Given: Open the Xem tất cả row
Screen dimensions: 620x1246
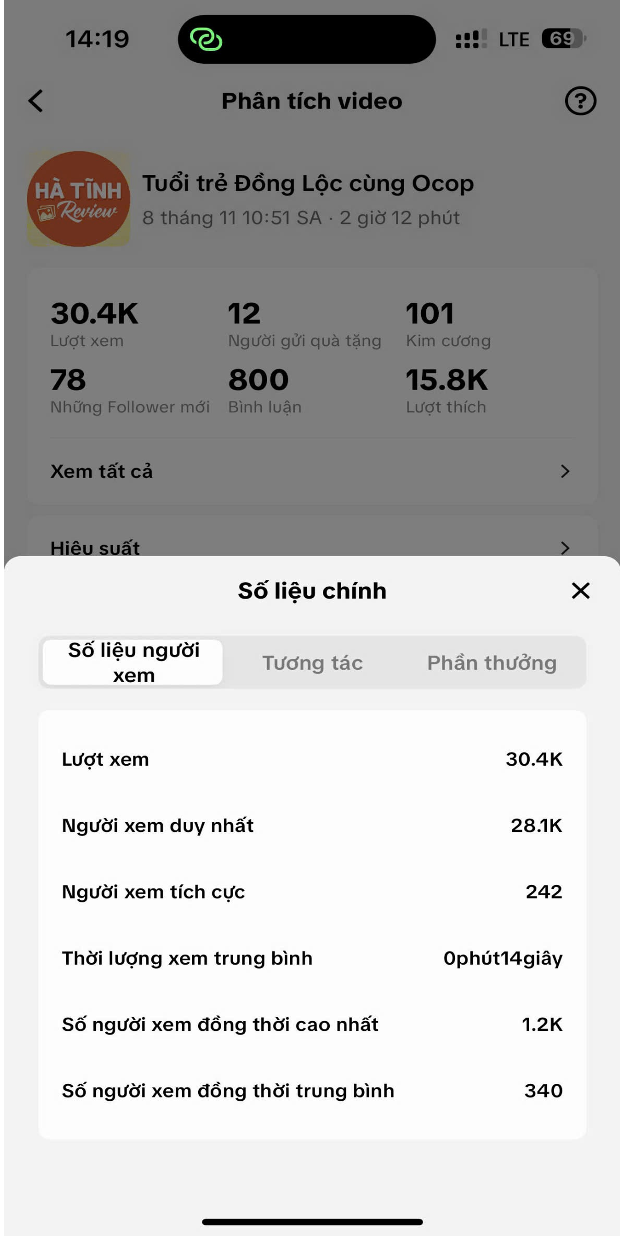Looking at the screenshot, I should [x=311, y=471].
